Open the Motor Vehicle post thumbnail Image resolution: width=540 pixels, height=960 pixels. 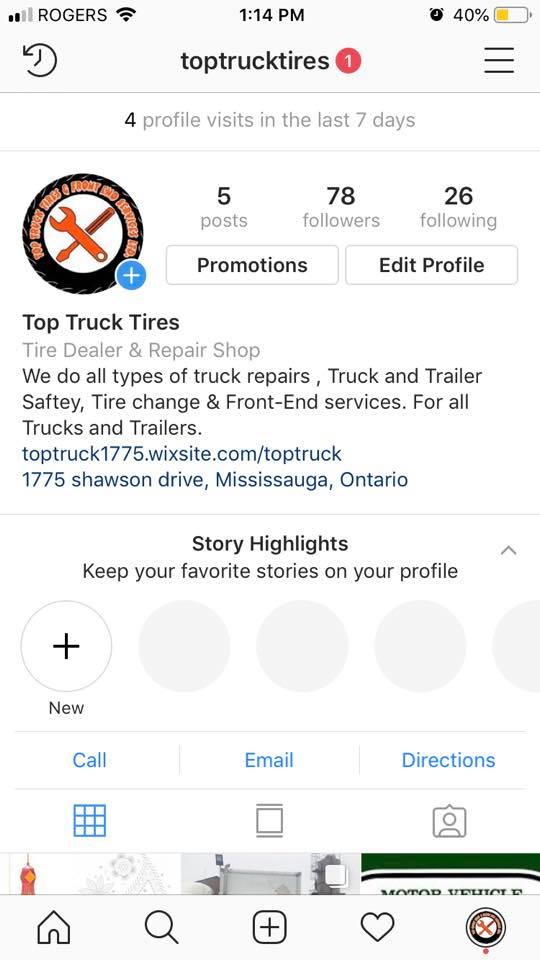[451, 874]
